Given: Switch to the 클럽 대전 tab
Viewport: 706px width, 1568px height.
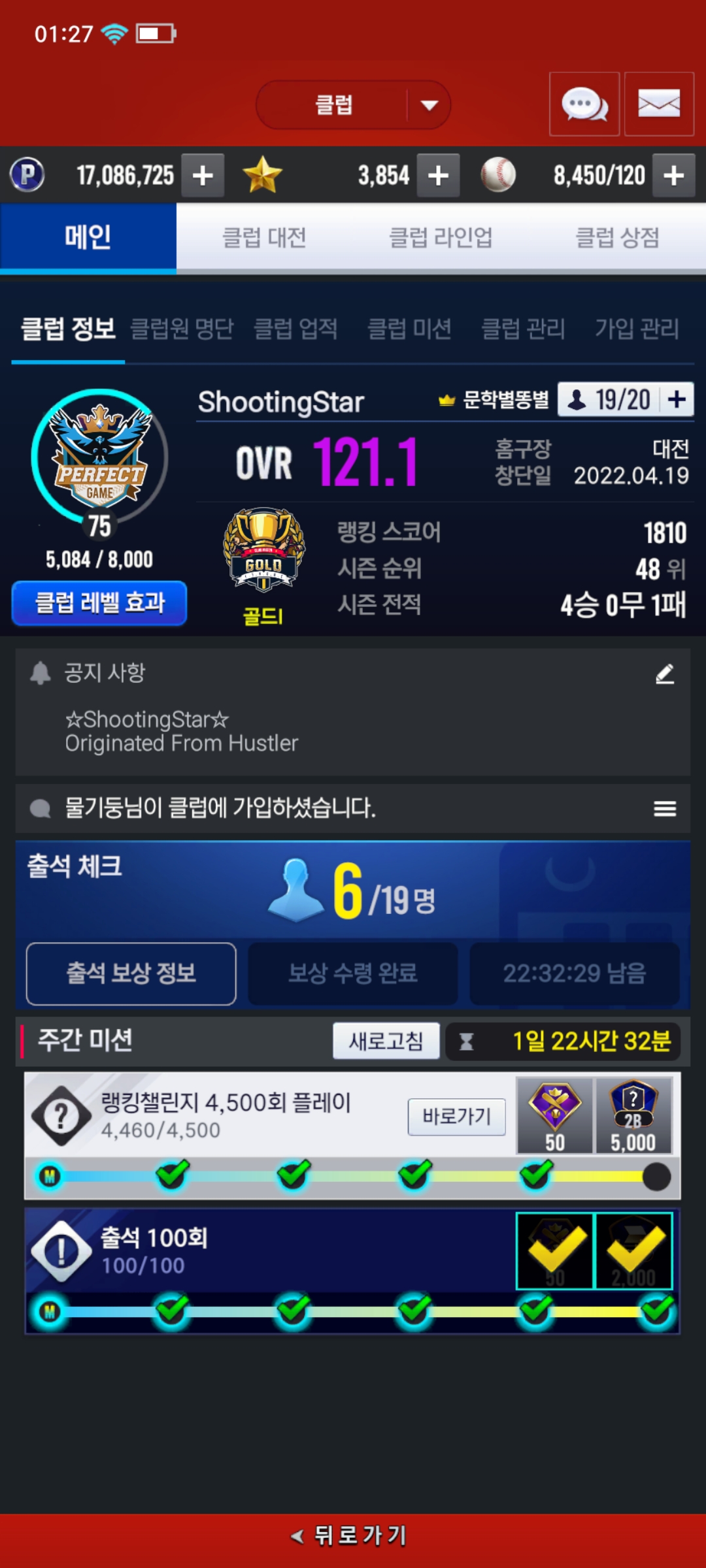Looking at the screenshot, I should click(264, 238).
